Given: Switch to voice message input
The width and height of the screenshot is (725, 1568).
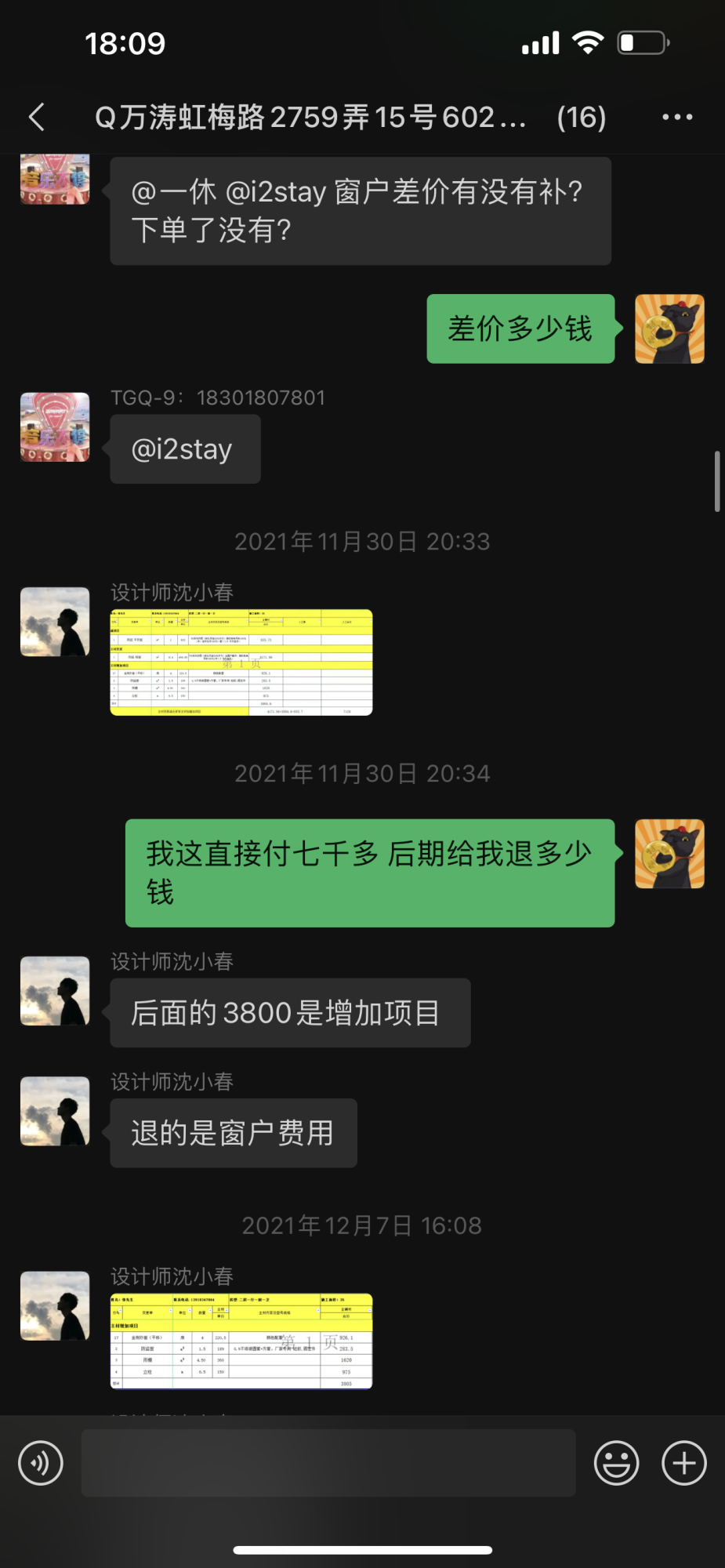Looking at the screenshot, I should coord(41,1463).
